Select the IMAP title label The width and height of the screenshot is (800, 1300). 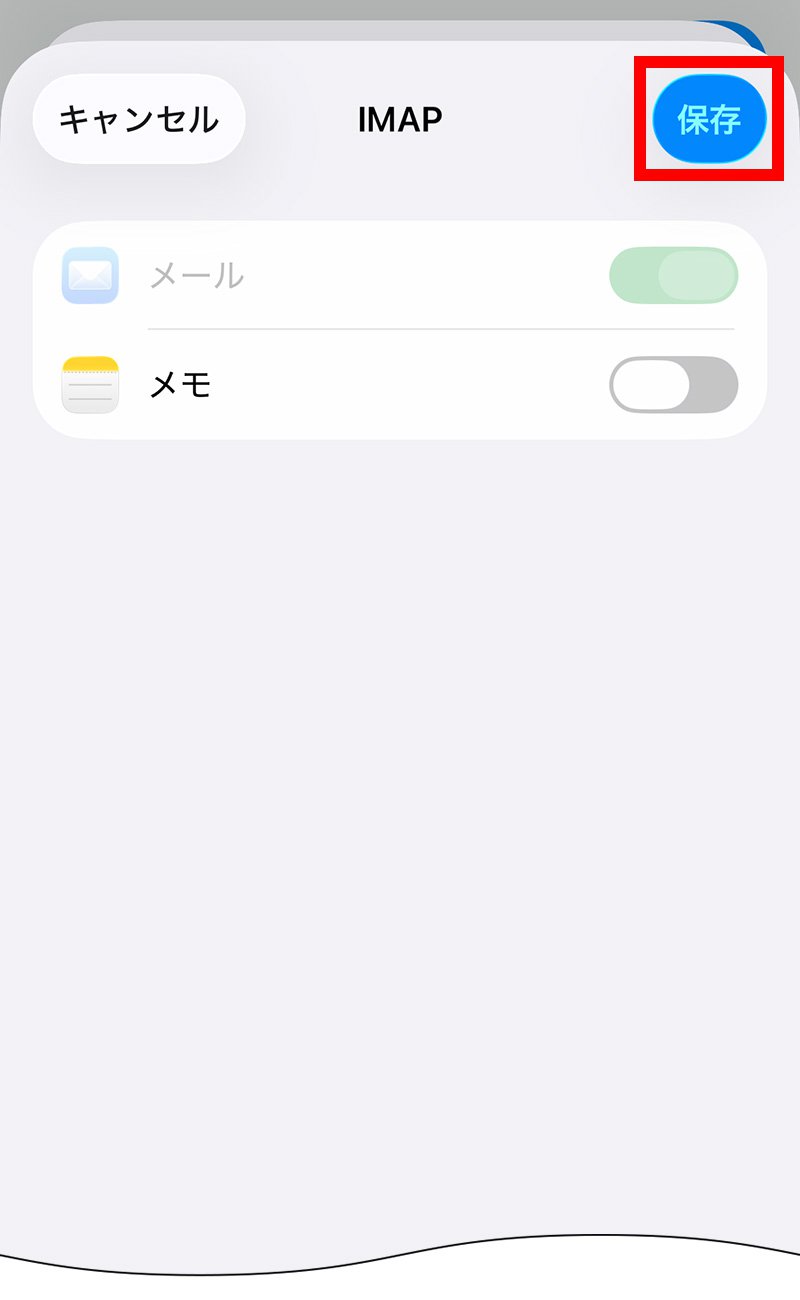(400, 120)
